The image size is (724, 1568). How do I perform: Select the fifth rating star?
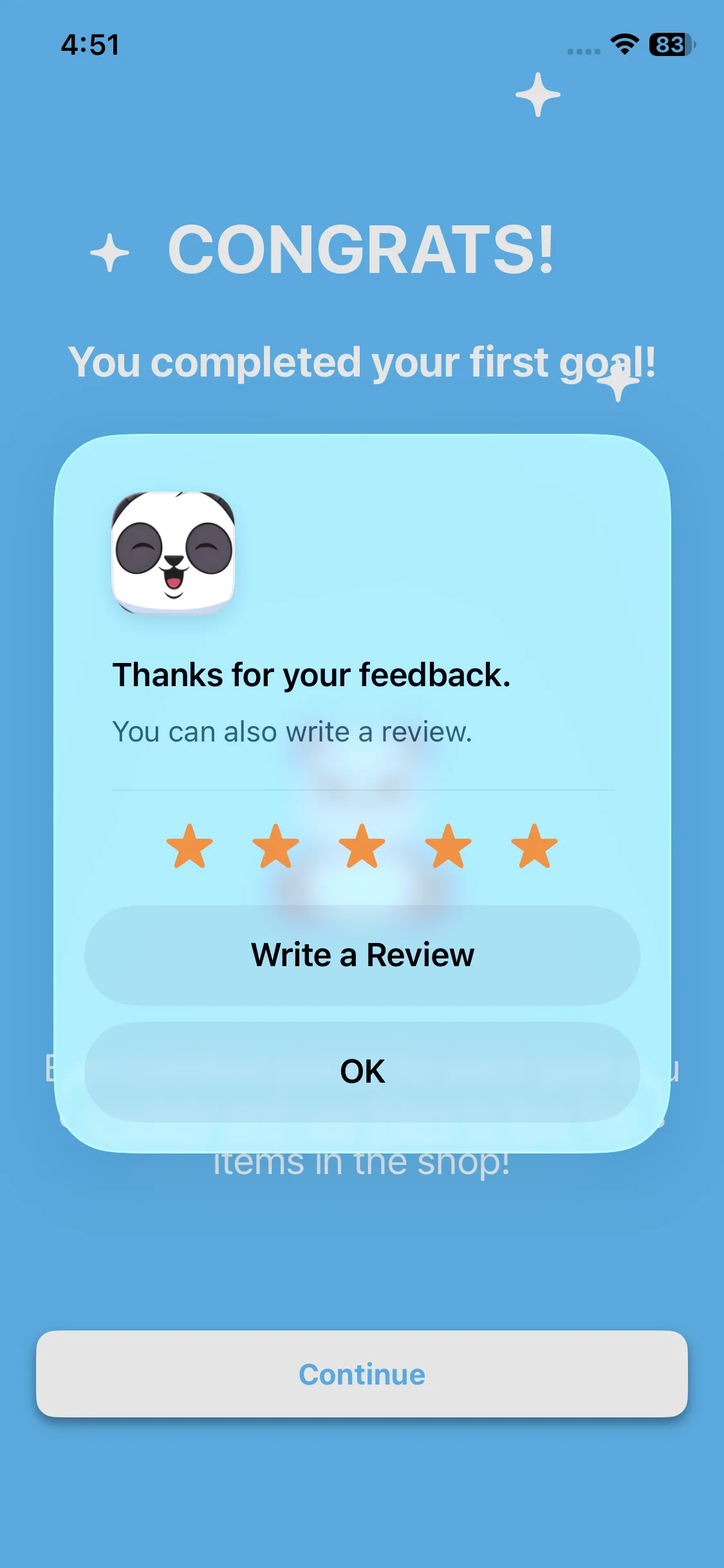pyautogui.click(x=534, y=846)
